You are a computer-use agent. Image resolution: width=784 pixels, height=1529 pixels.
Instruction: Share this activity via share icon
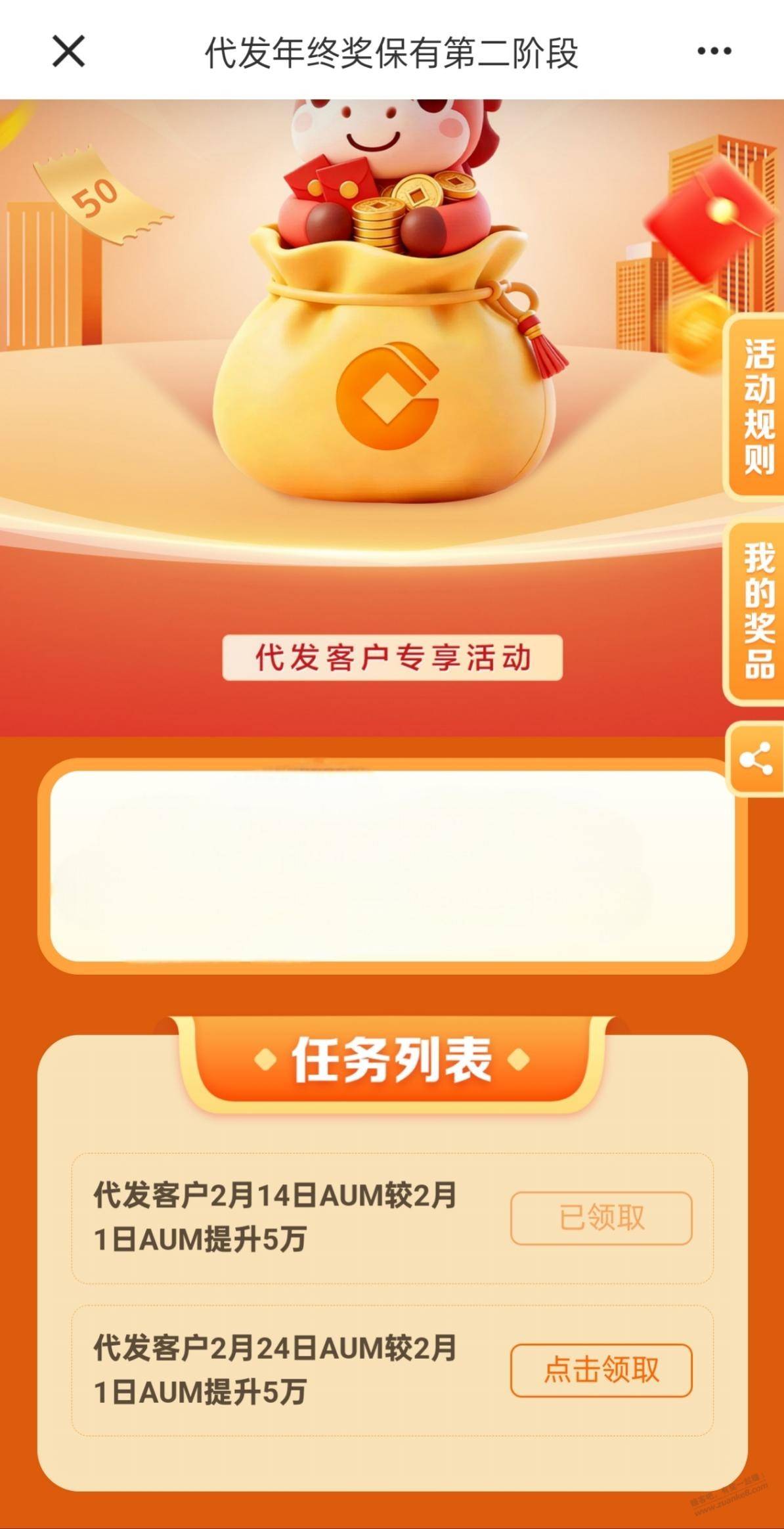click(x=755, y=760)
